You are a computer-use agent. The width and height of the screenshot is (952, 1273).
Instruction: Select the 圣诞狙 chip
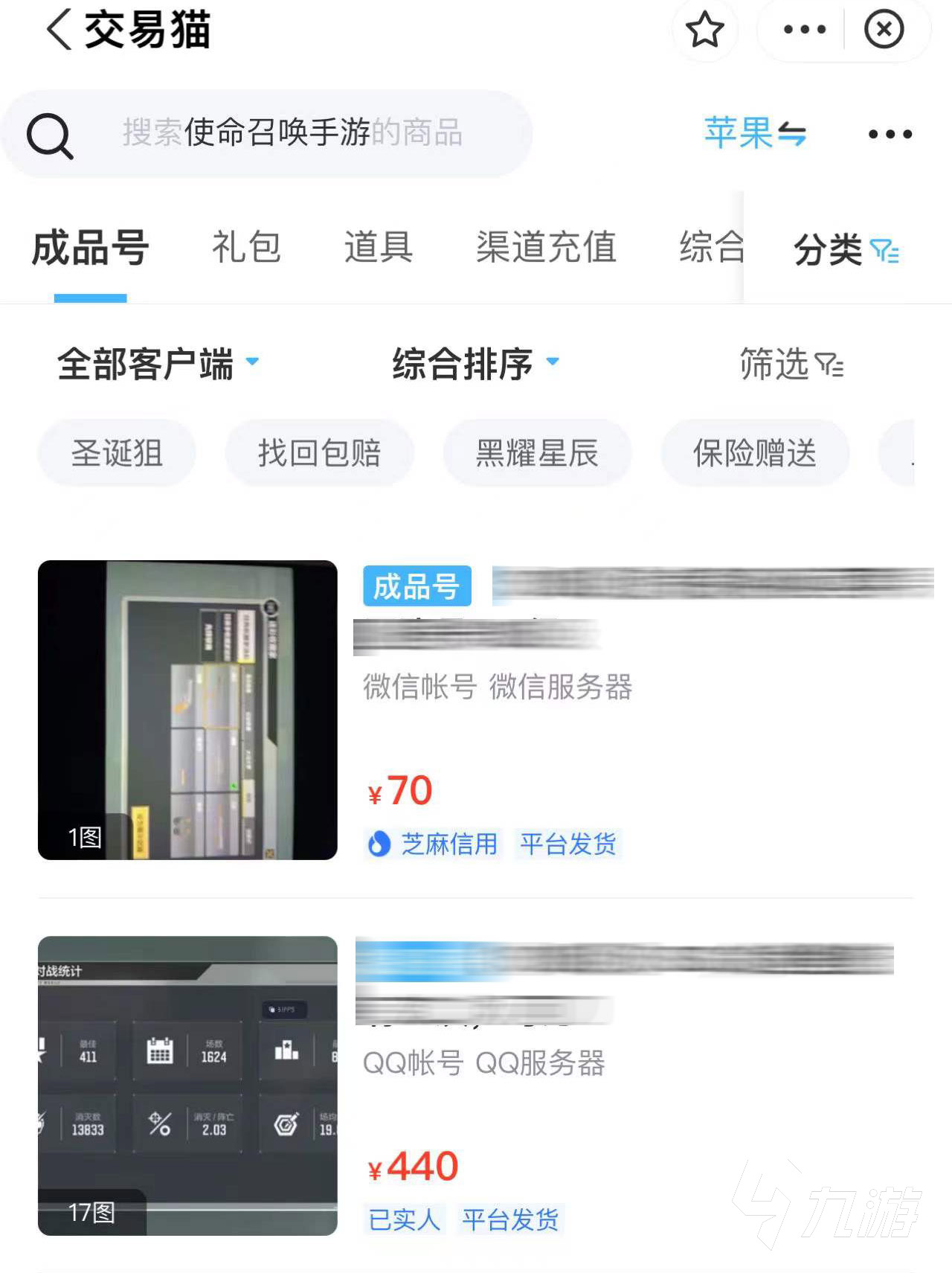coord(117,452)
